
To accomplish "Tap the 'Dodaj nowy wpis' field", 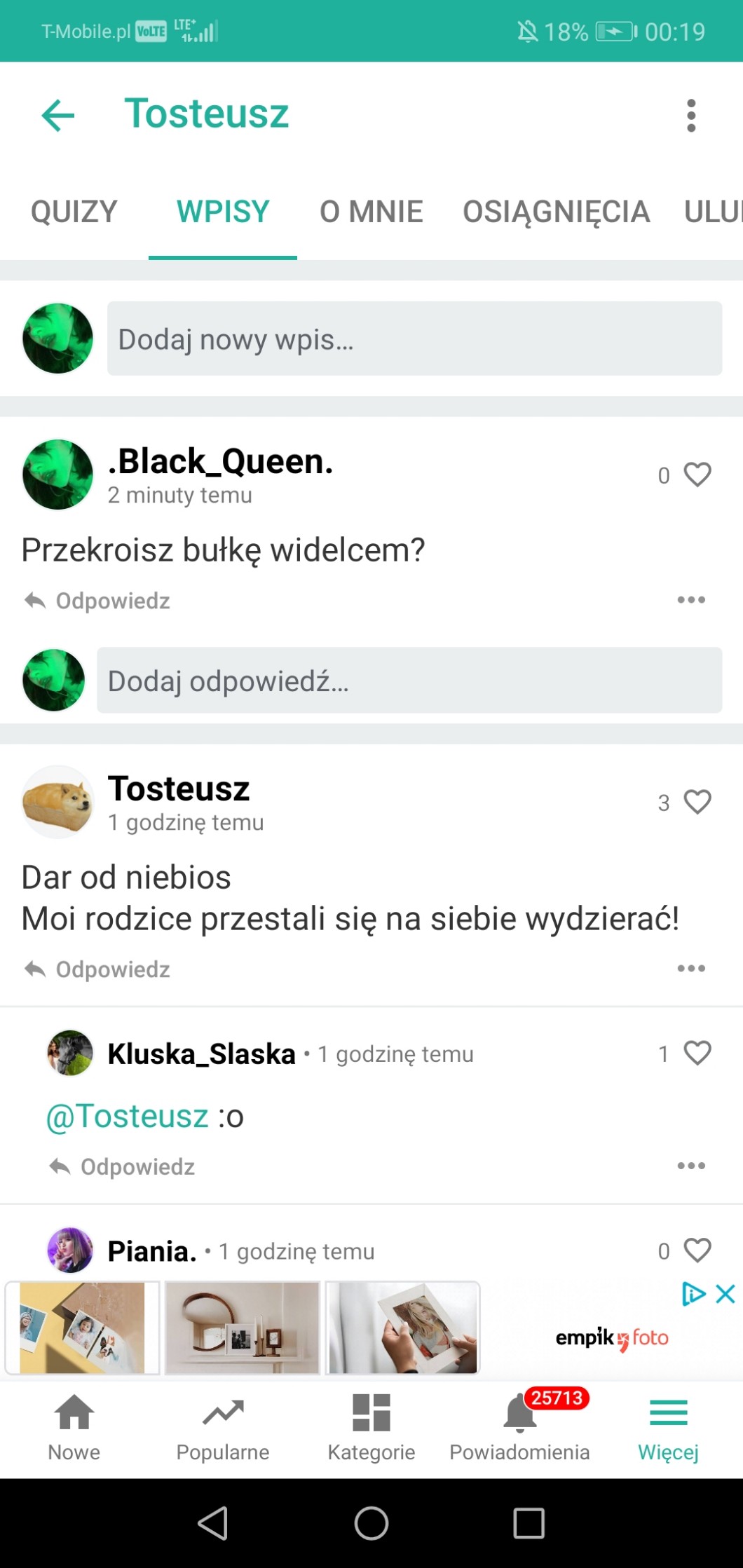I will [414, 339].
